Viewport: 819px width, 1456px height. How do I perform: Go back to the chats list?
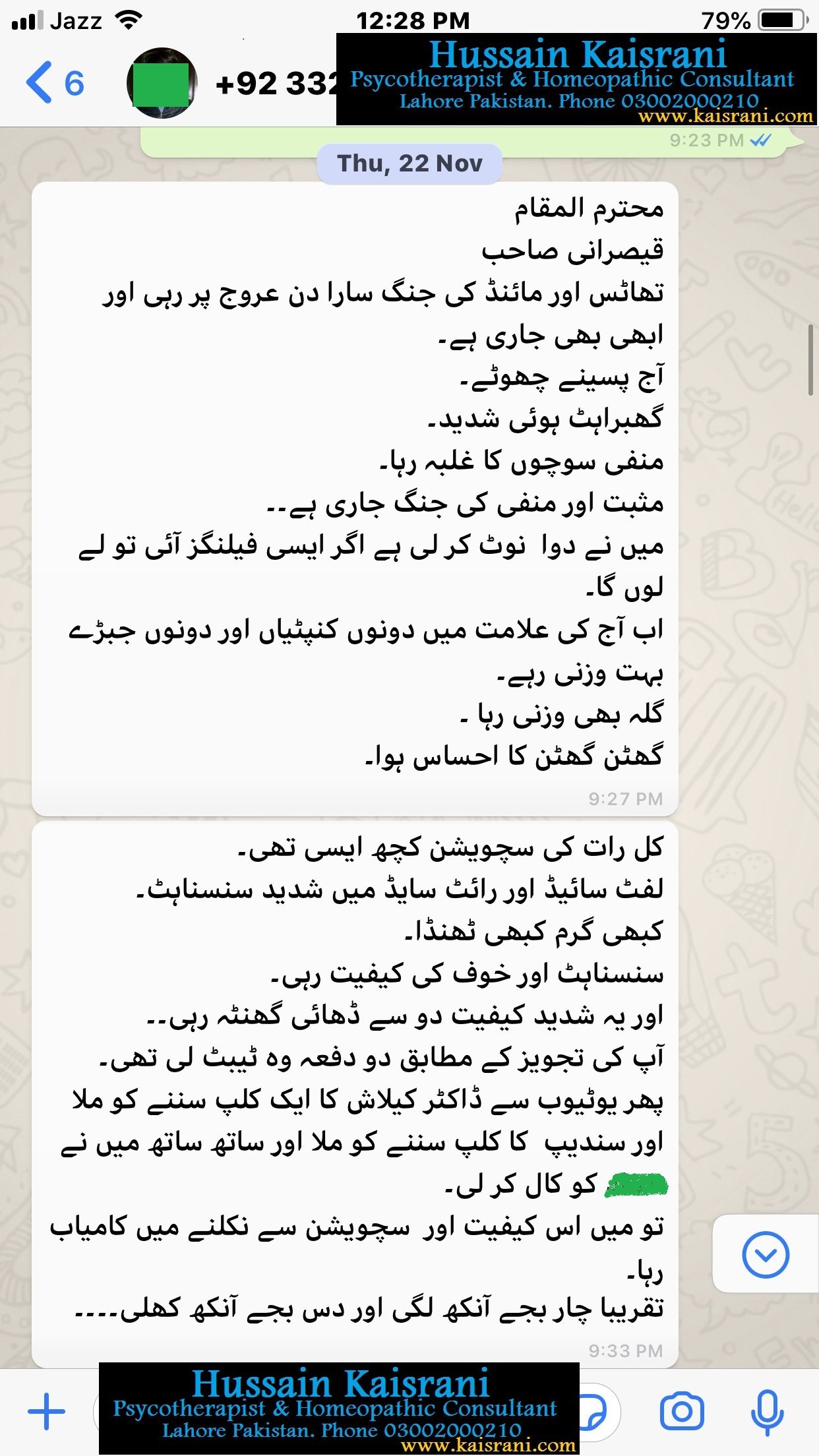click(54, 84)
